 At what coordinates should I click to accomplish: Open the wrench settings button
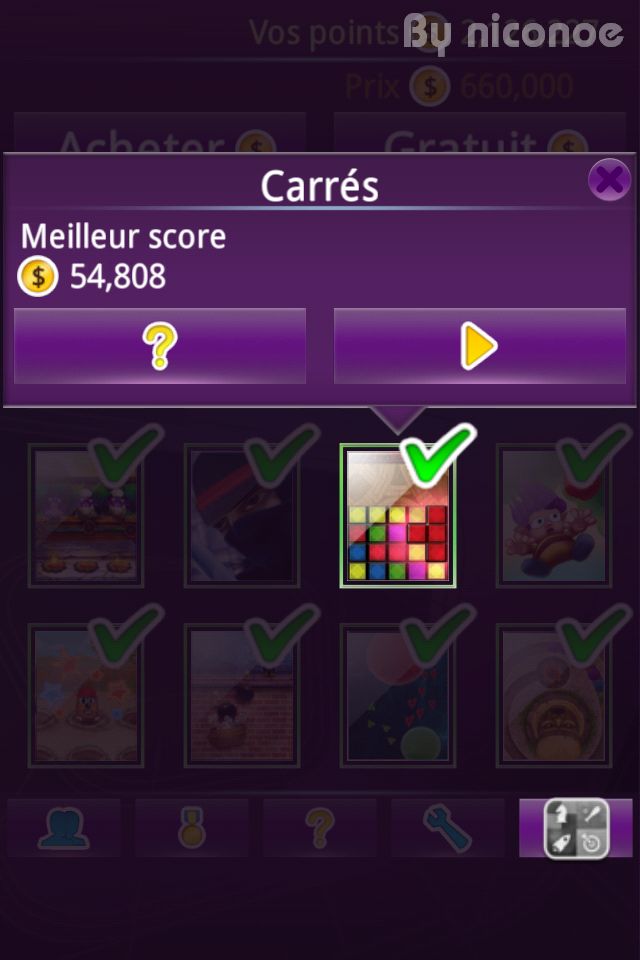point(447,828)
